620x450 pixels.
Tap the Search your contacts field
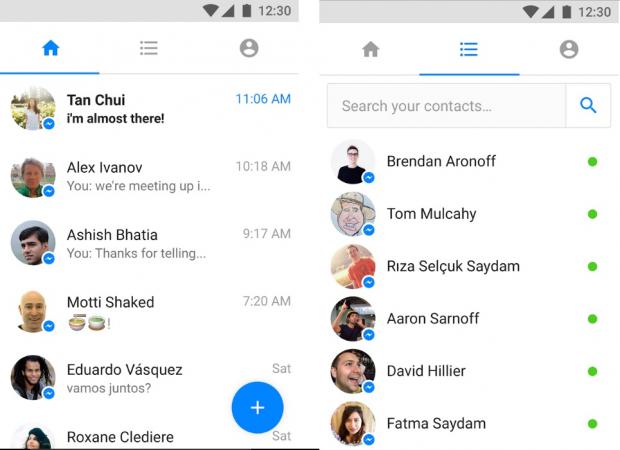pos(446,106)
